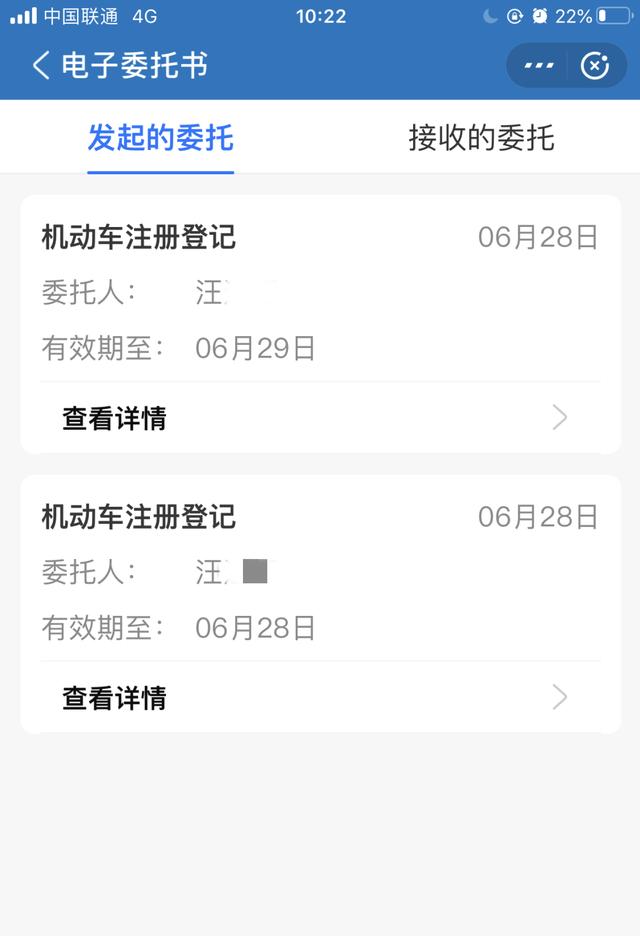Image resolution: width=640 pixels, height=936 pixels.
Task: Close the mini program with the circle icon
Action: tap(595, 66)
